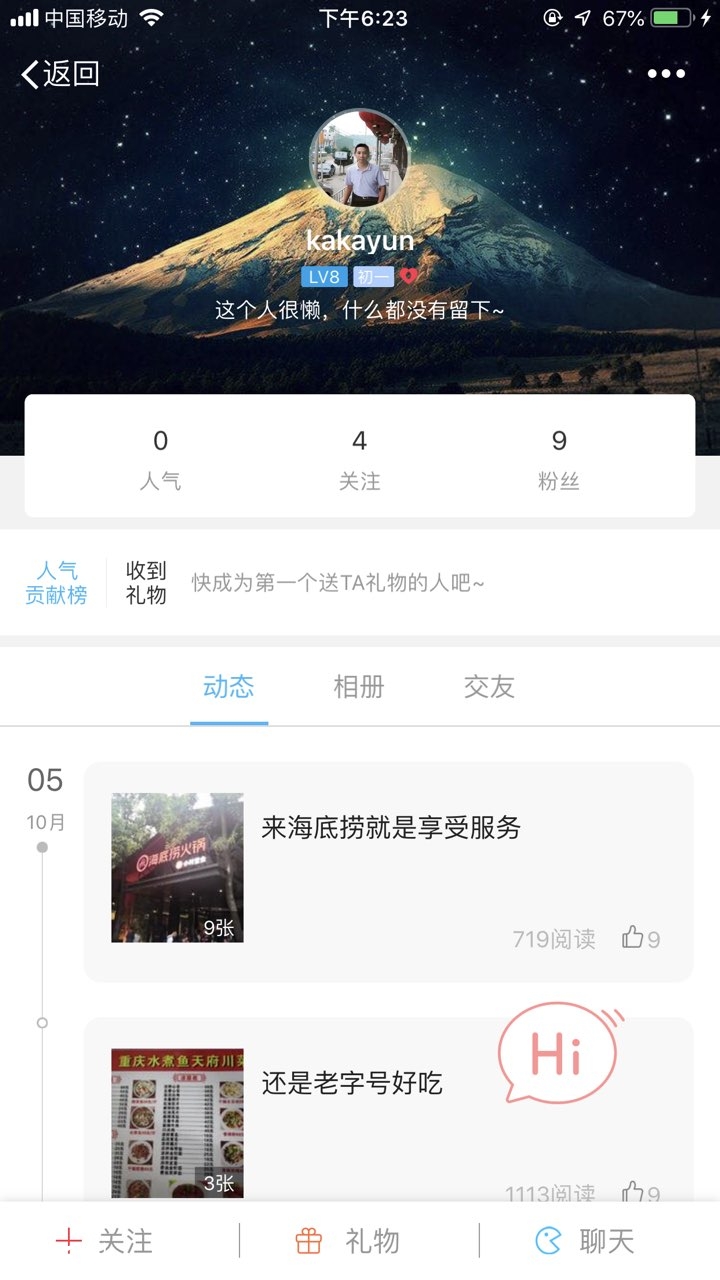Screen dimensions: 720x1280
Task: View kakayun's profile avatar
Action: tap(360, 160)
